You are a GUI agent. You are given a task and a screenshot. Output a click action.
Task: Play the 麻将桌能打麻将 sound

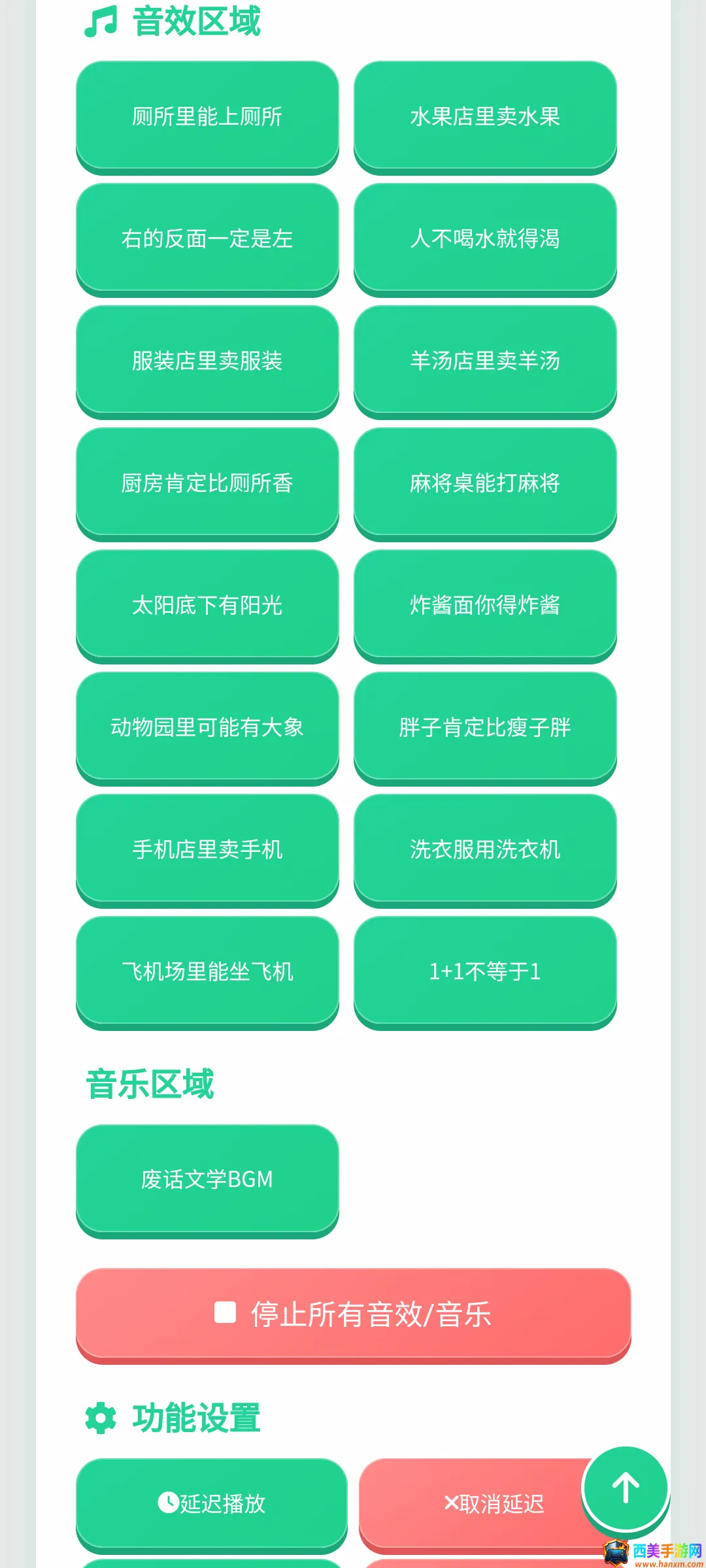click(x=485, y=483)
